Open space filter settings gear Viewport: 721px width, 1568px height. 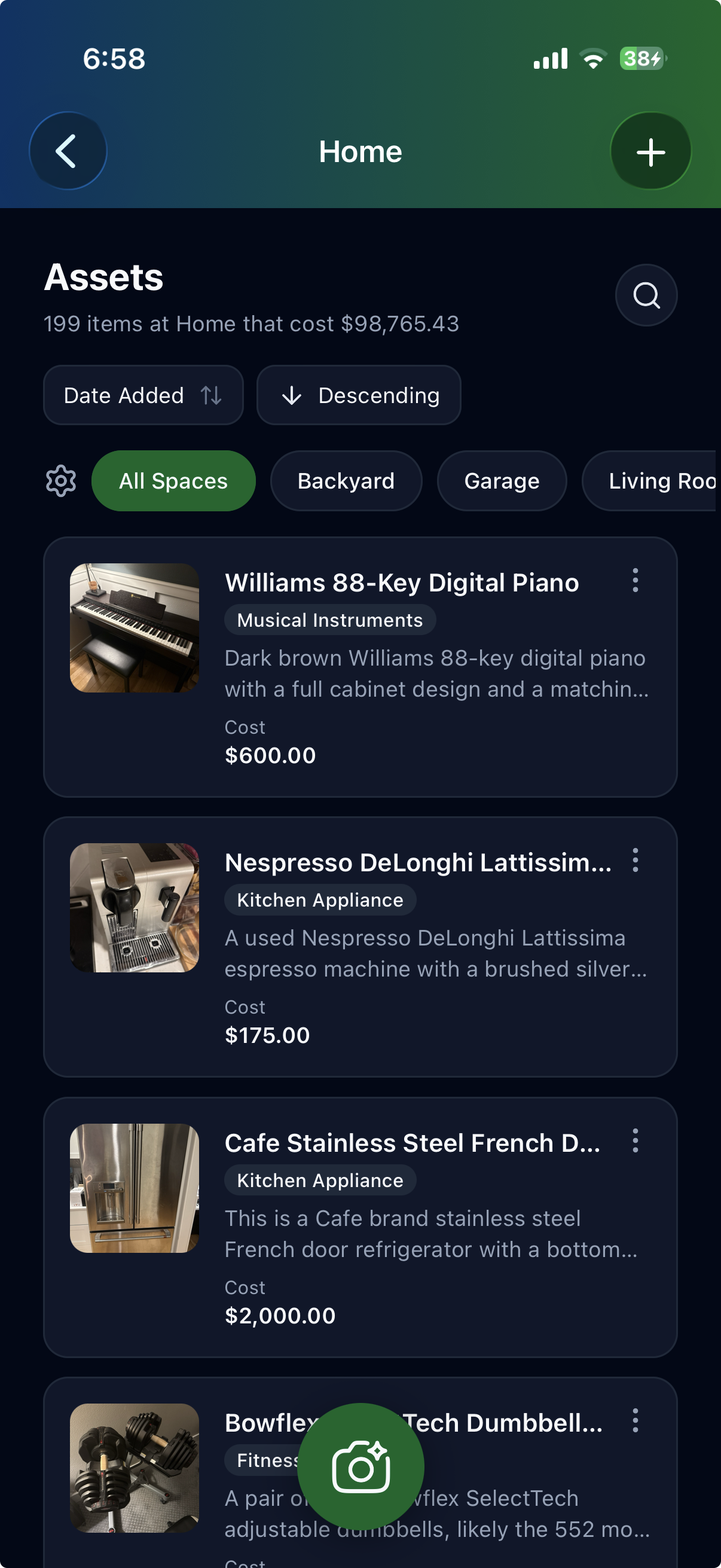click(x=60, y=481)
